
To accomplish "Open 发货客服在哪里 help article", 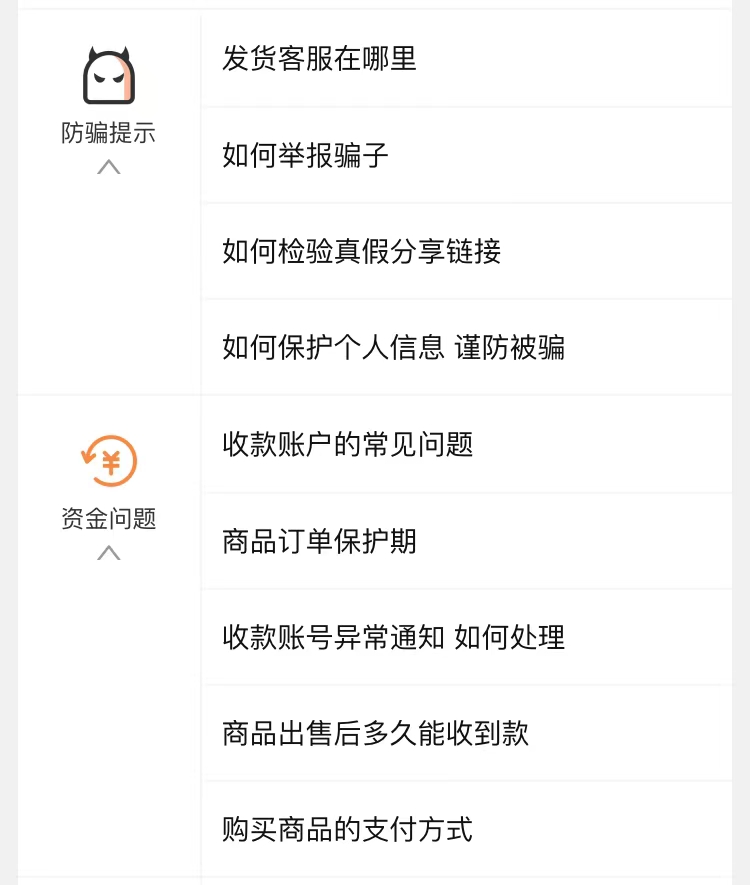I will [320, 59].
